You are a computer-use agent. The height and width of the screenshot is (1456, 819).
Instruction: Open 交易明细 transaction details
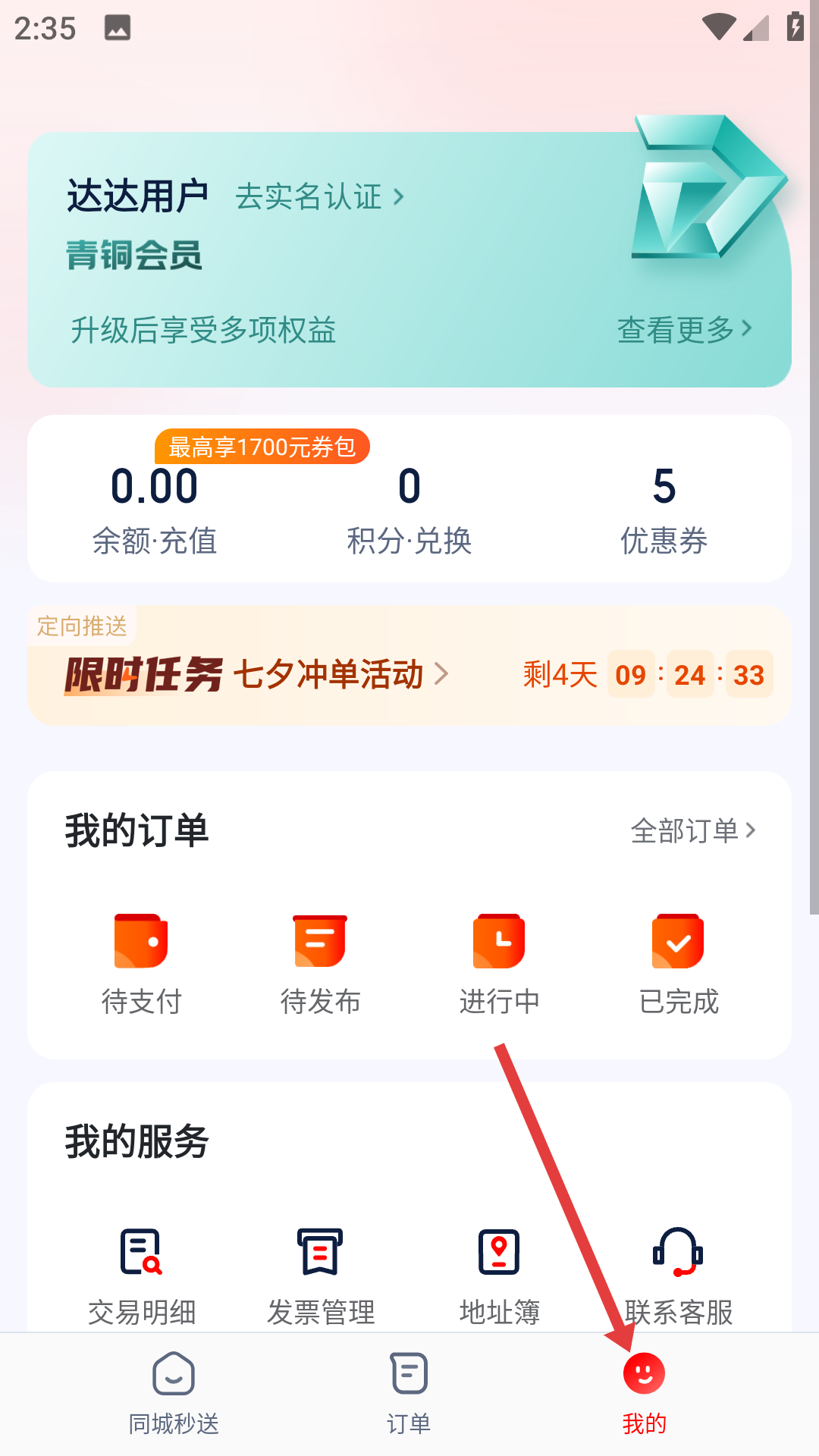[x=141, y=1274]
